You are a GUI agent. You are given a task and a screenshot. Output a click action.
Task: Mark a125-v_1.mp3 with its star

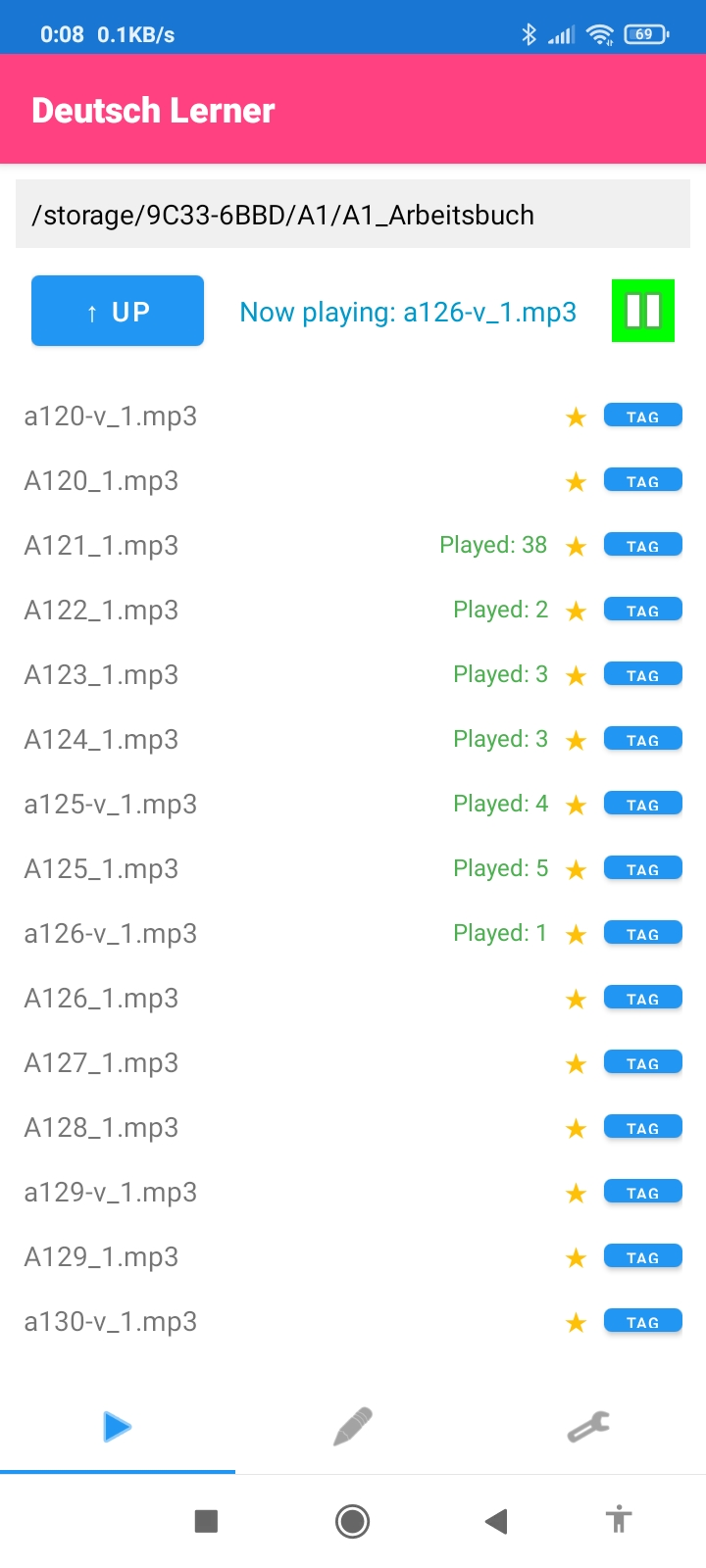(576, 806)
